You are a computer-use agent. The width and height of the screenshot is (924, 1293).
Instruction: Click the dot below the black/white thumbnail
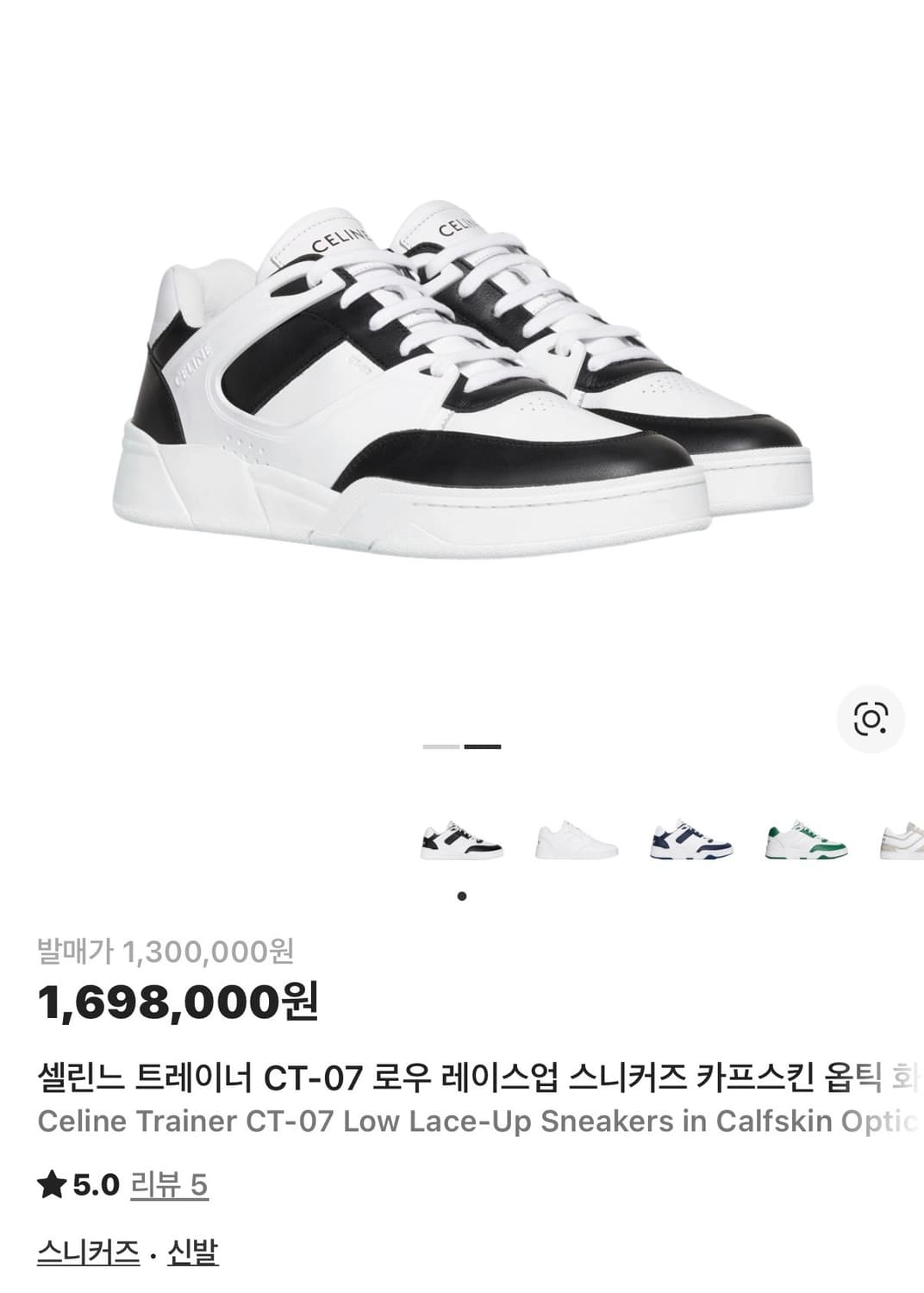[x=463, y=895]
